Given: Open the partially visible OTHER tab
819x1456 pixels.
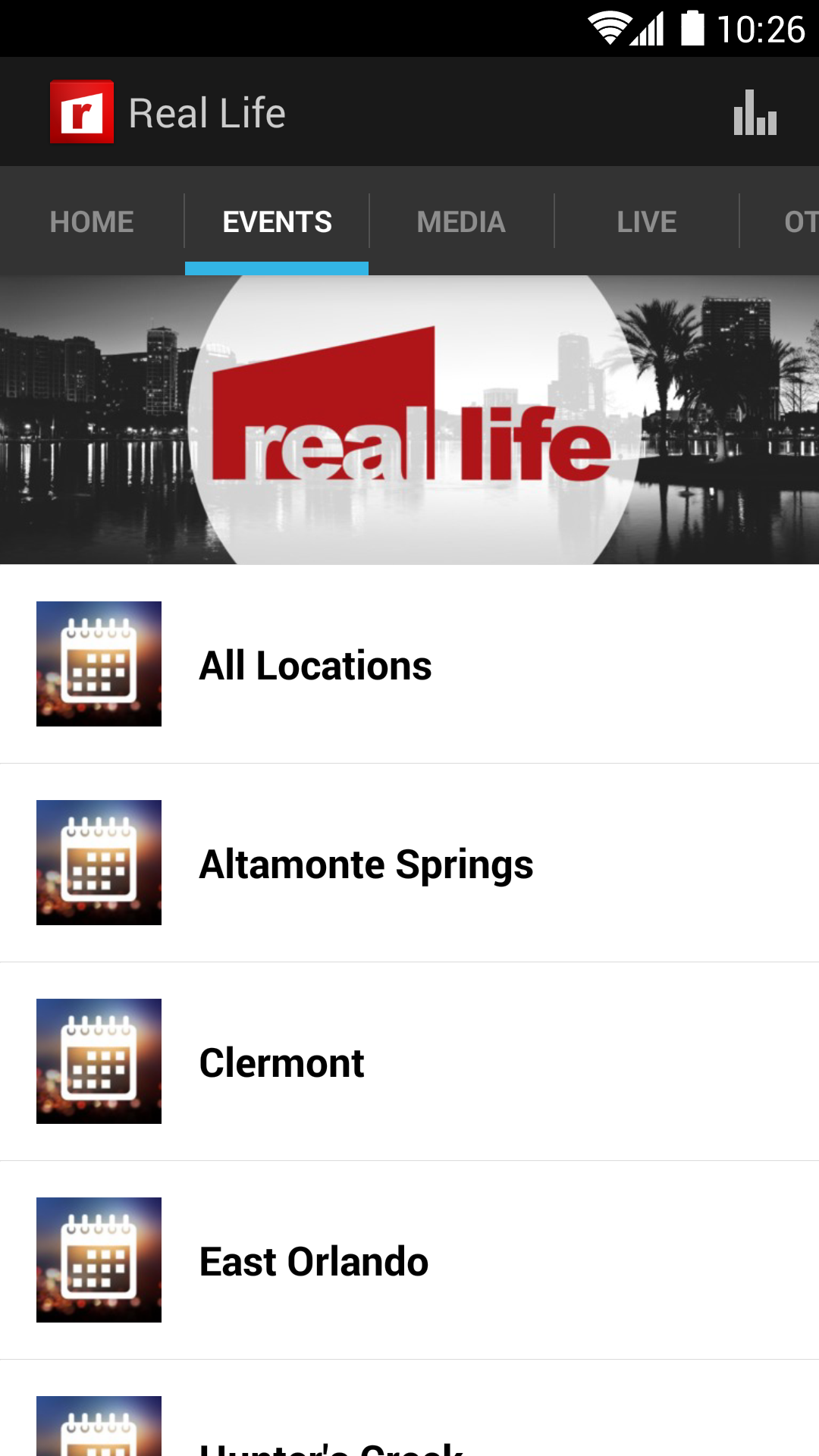Looking at the screenshot, I should 796,221.
